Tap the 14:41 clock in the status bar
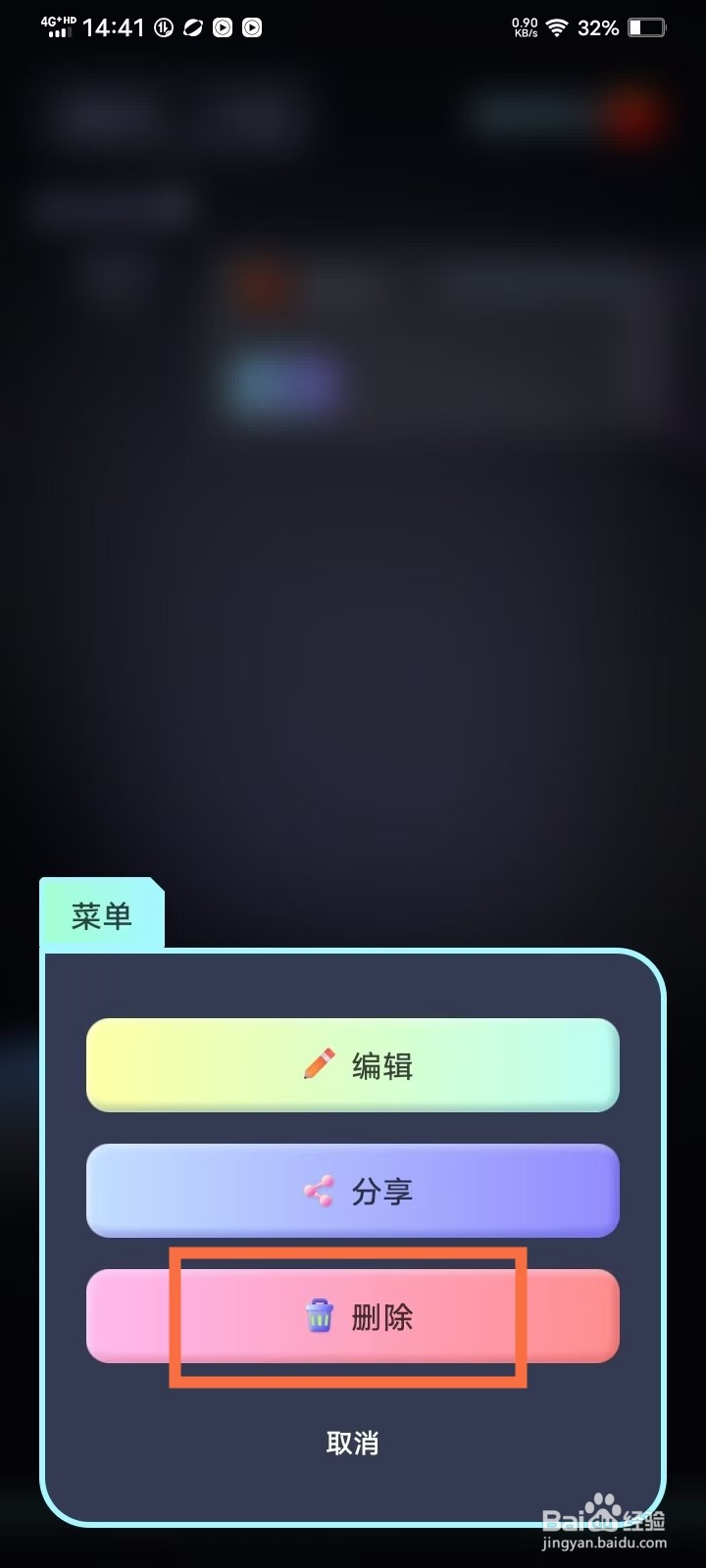 coord(111,27)
